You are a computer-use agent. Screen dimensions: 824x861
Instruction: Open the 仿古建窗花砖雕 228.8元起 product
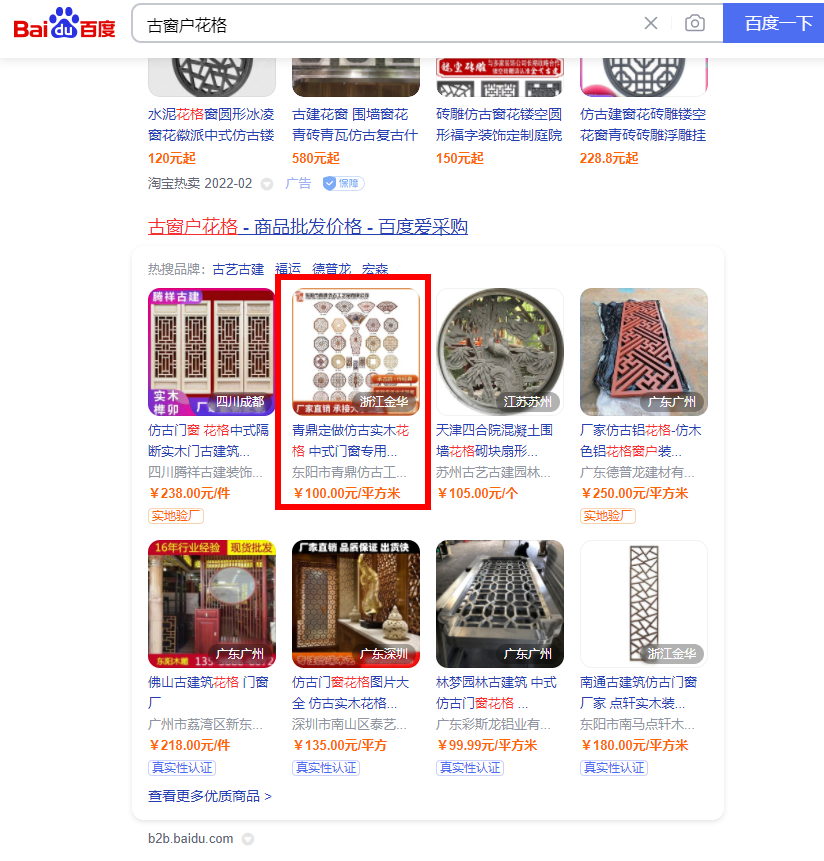pos(643,124)
